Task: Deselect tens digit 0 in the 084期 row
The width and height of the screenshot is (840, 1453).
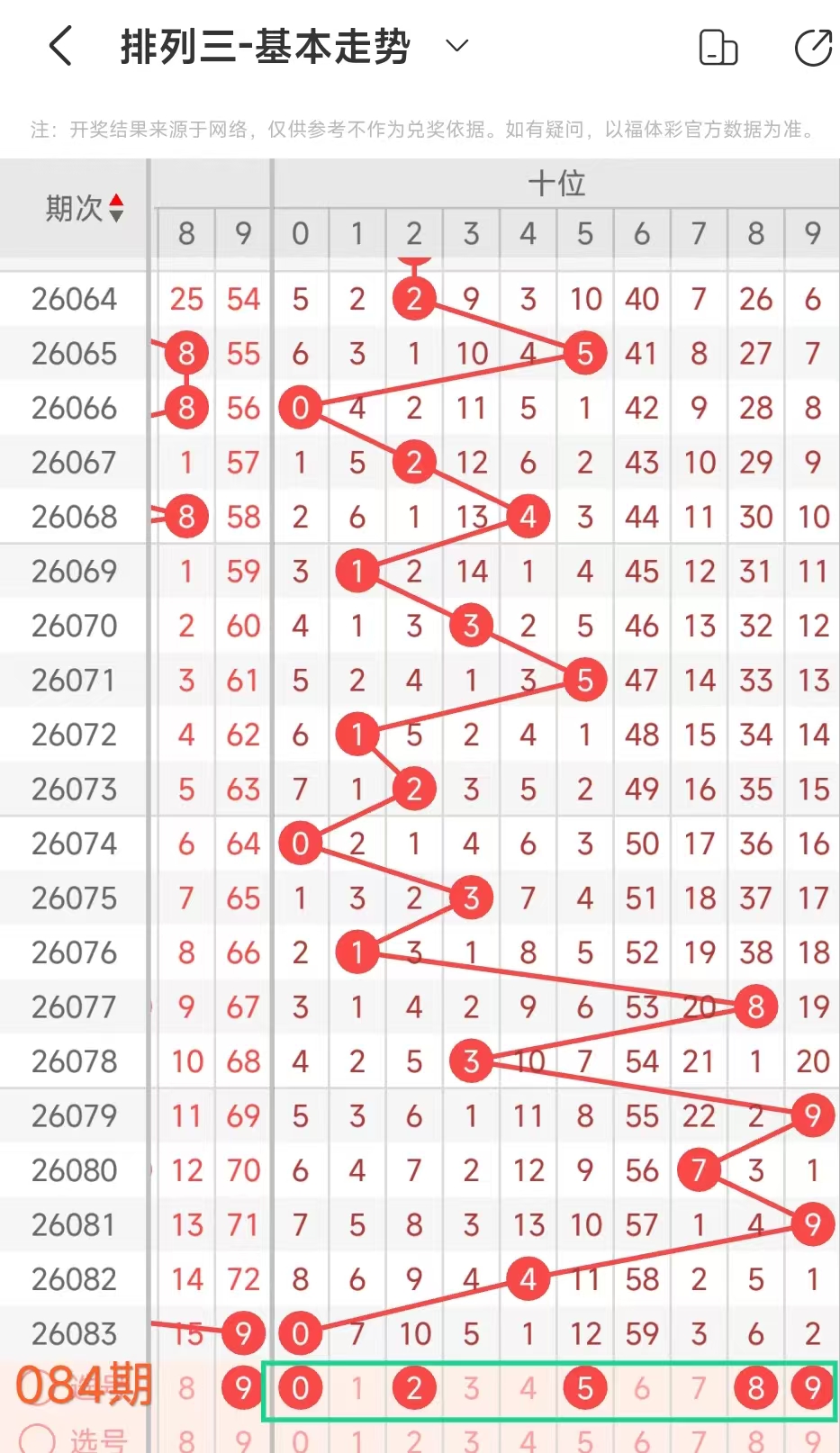Action: click(301, 1388)
